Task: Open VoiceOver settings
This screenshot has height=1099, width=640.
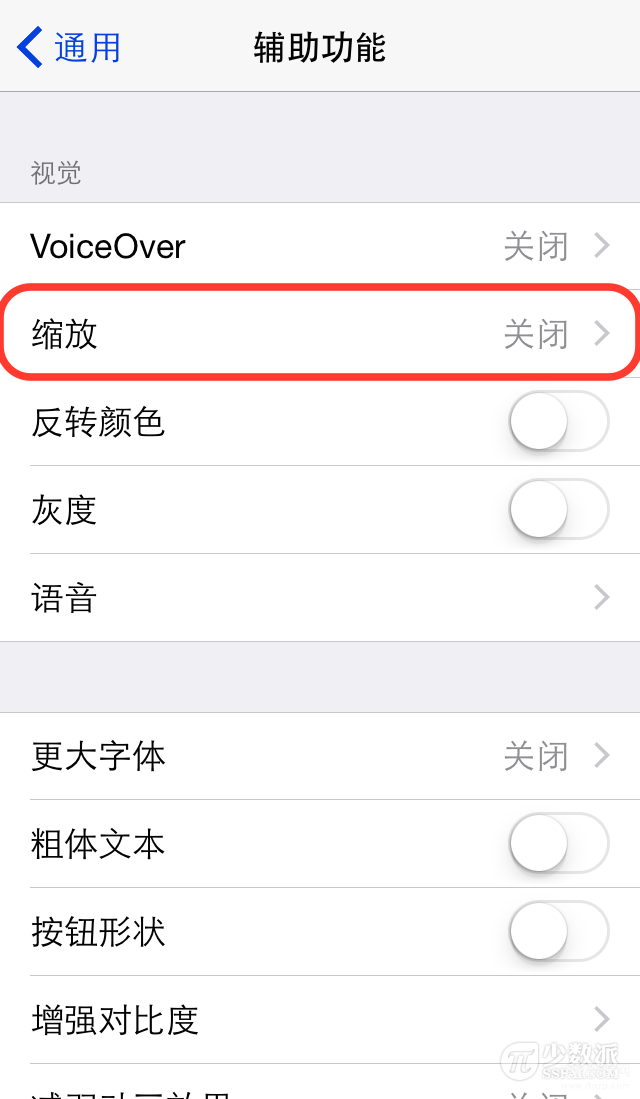Action: pos(320,246)
